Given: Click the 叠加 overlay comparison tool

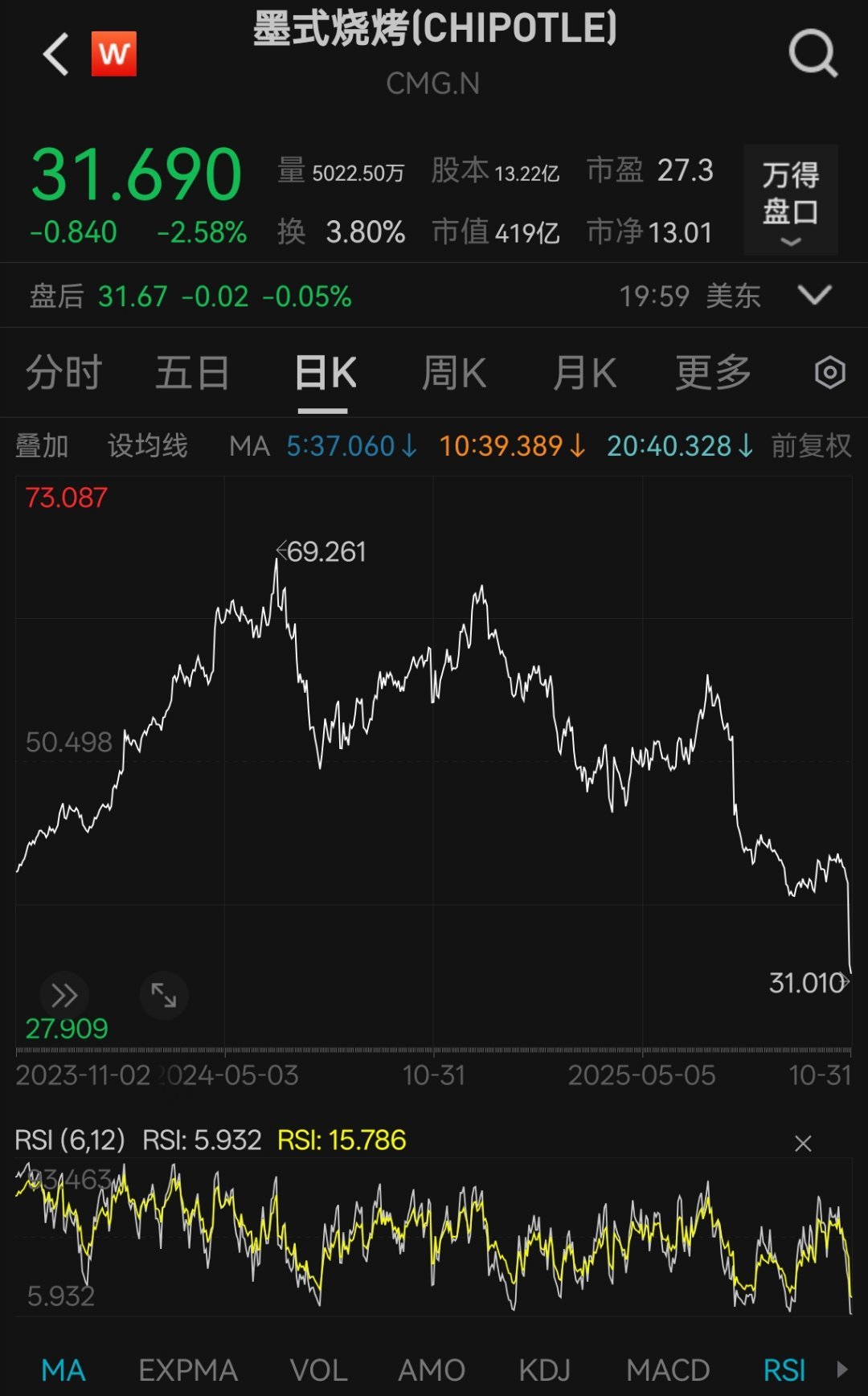Looking at the screenshot, I should (x=43, y=445).
